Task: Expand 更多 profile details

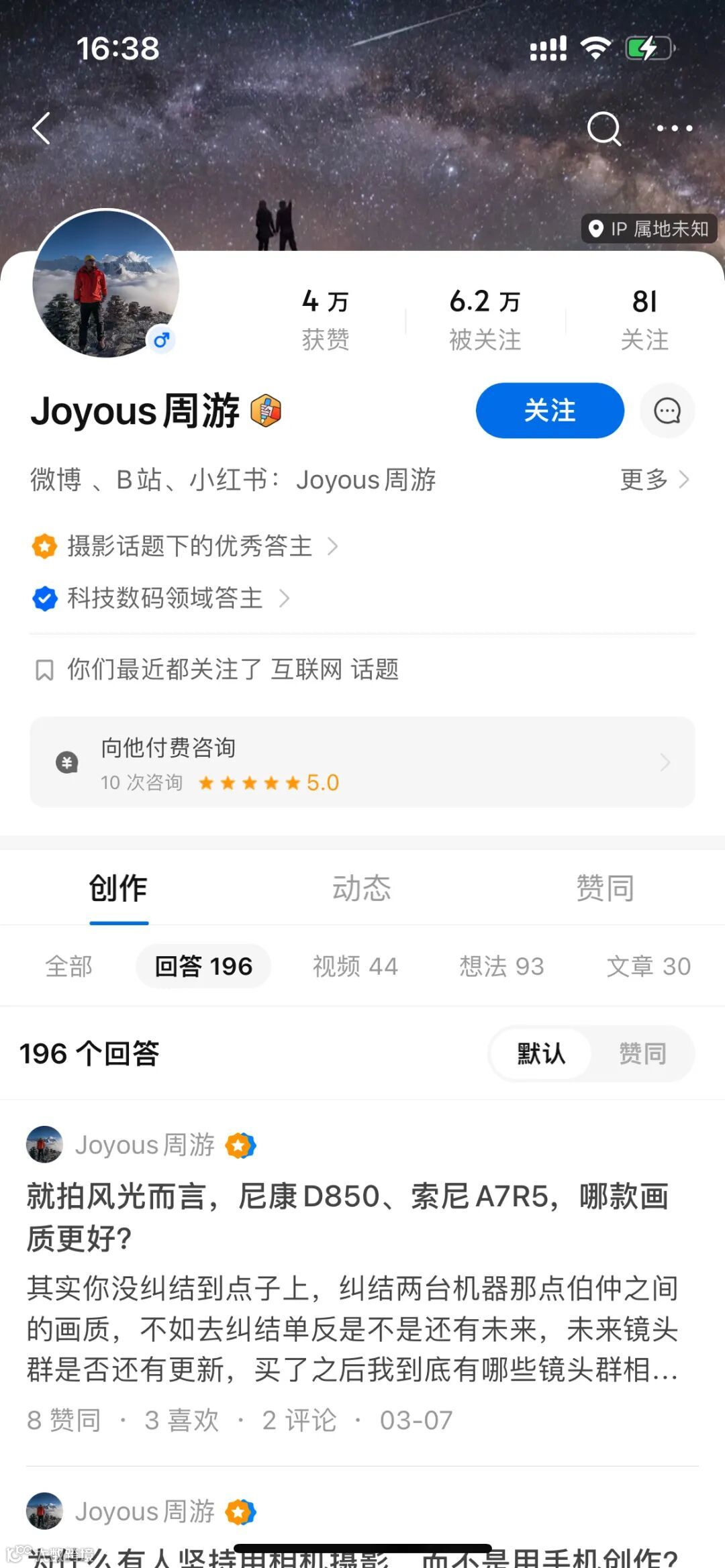Action: (x=654, y=480)
